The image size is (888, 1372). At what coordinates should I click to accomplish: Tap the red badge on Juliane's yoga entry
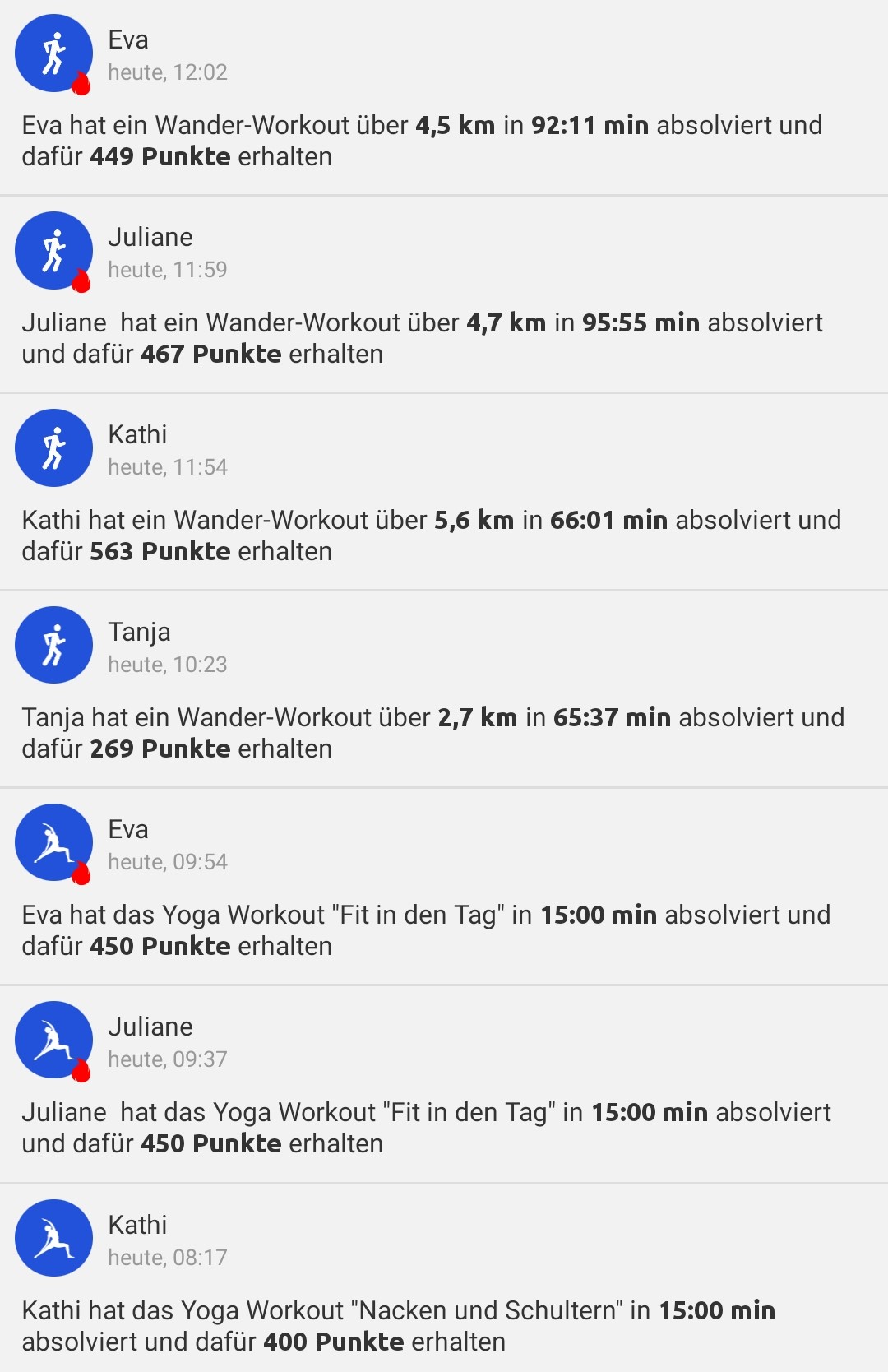81,1070
